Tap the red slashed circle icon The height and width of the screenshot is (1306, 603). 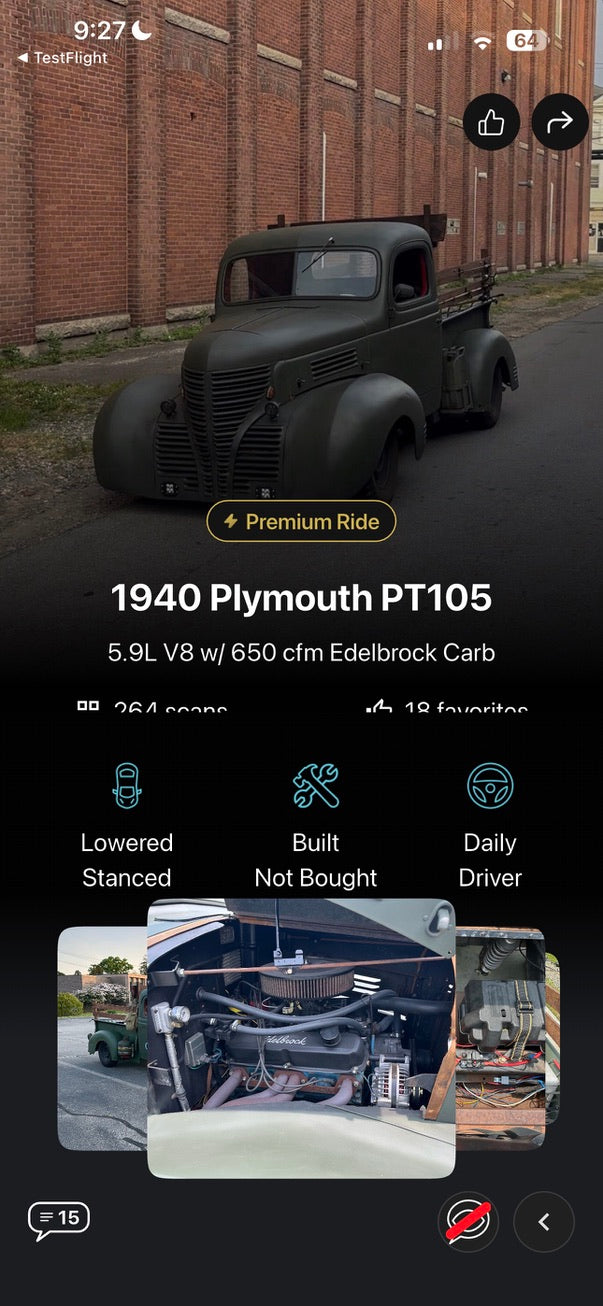coord(468,1221)
